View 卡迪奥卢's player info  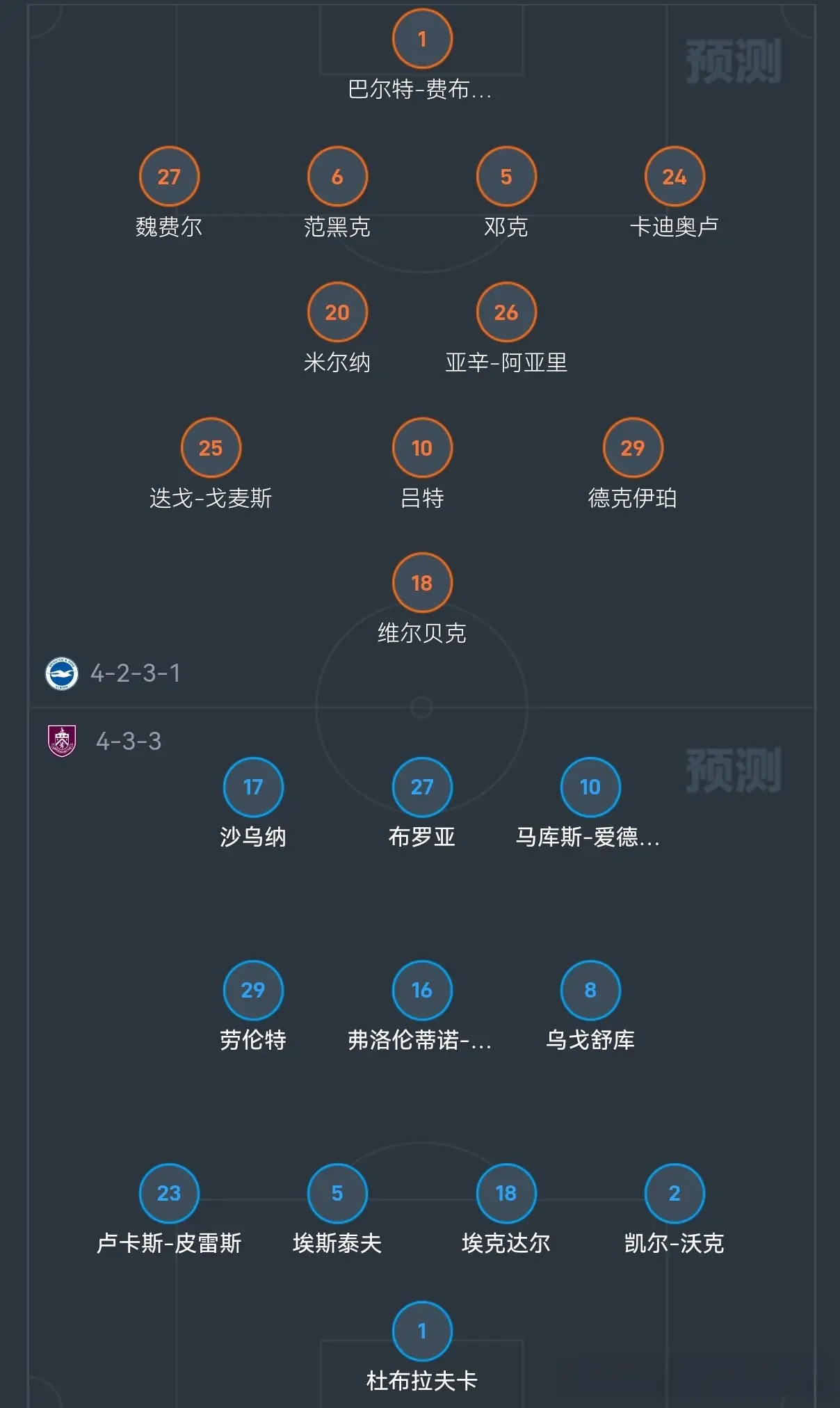click(x=675, y=177)
